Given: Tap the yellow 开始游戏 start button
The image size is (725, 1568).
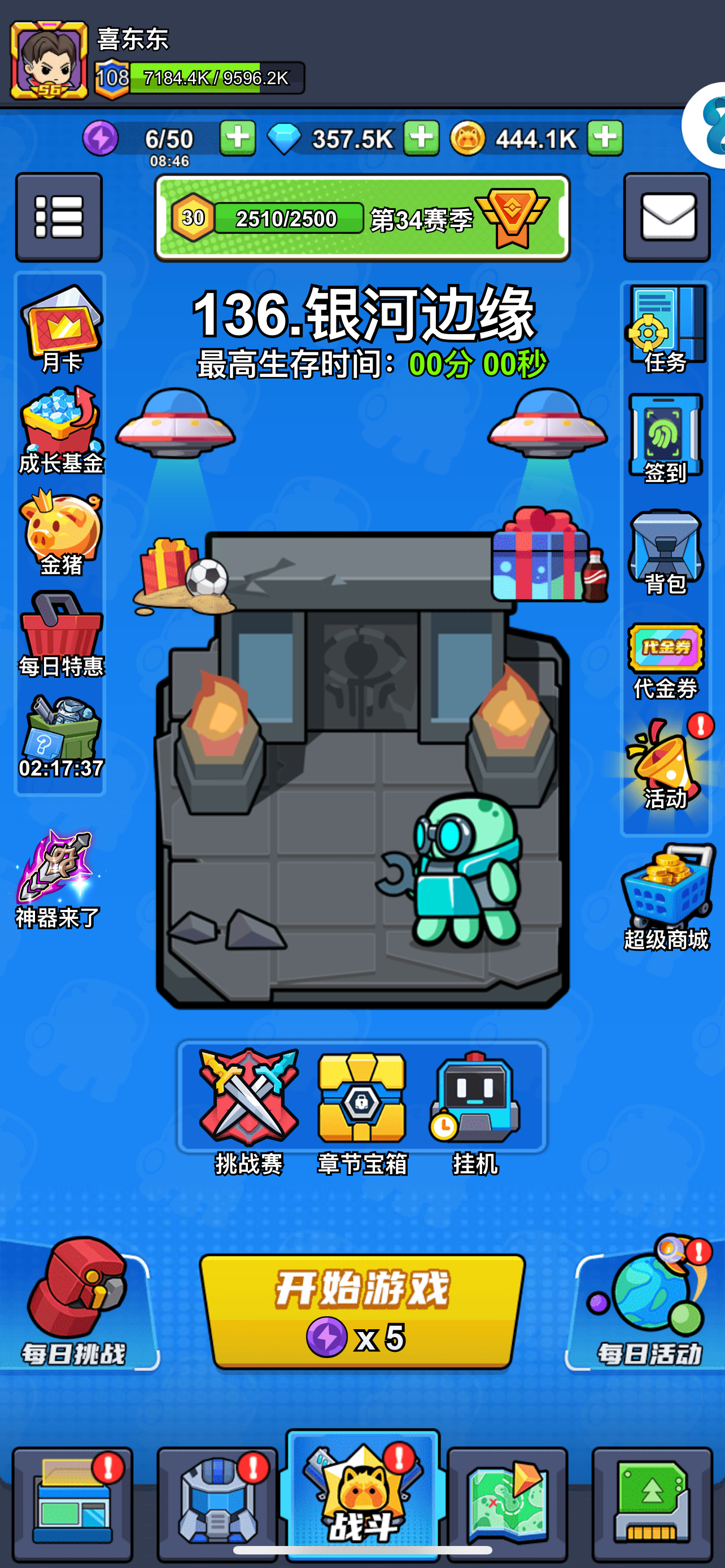Looking at the screenshot, I should [362, 1313].
